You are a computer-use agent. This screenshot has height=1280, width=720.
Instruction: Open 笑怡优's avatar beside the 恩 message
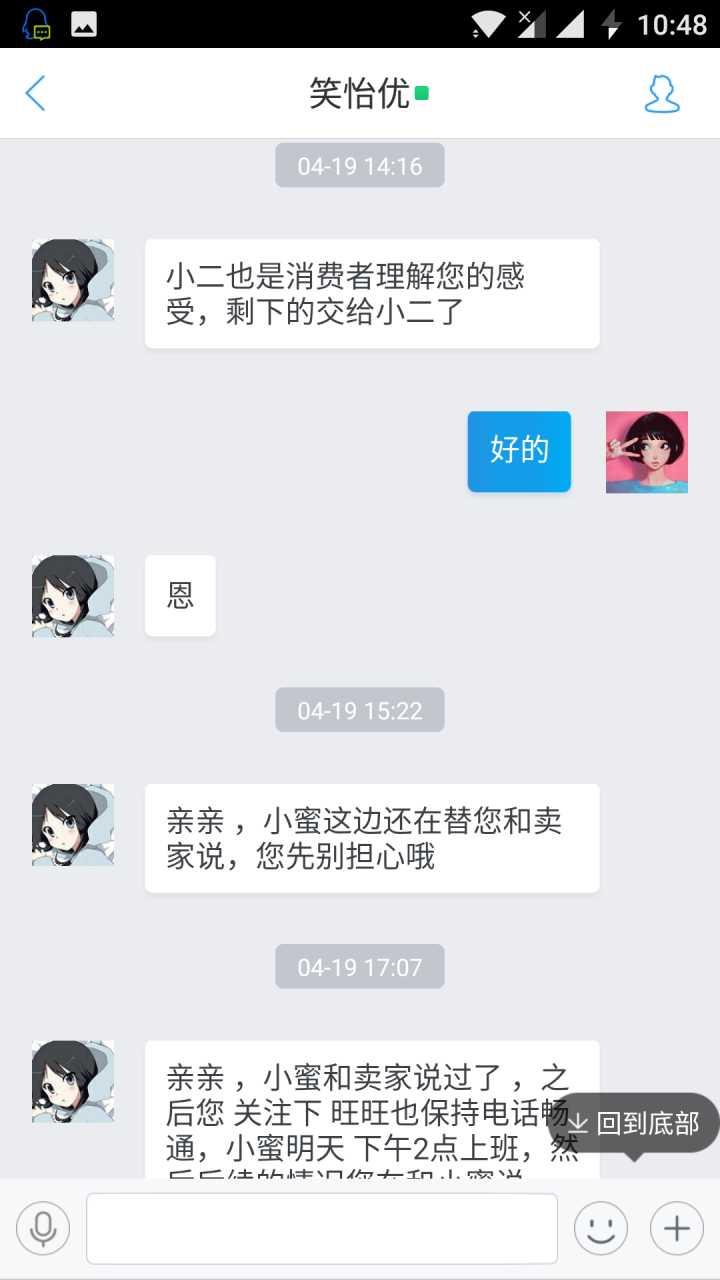pyautogui.click(x=73, y=596)
